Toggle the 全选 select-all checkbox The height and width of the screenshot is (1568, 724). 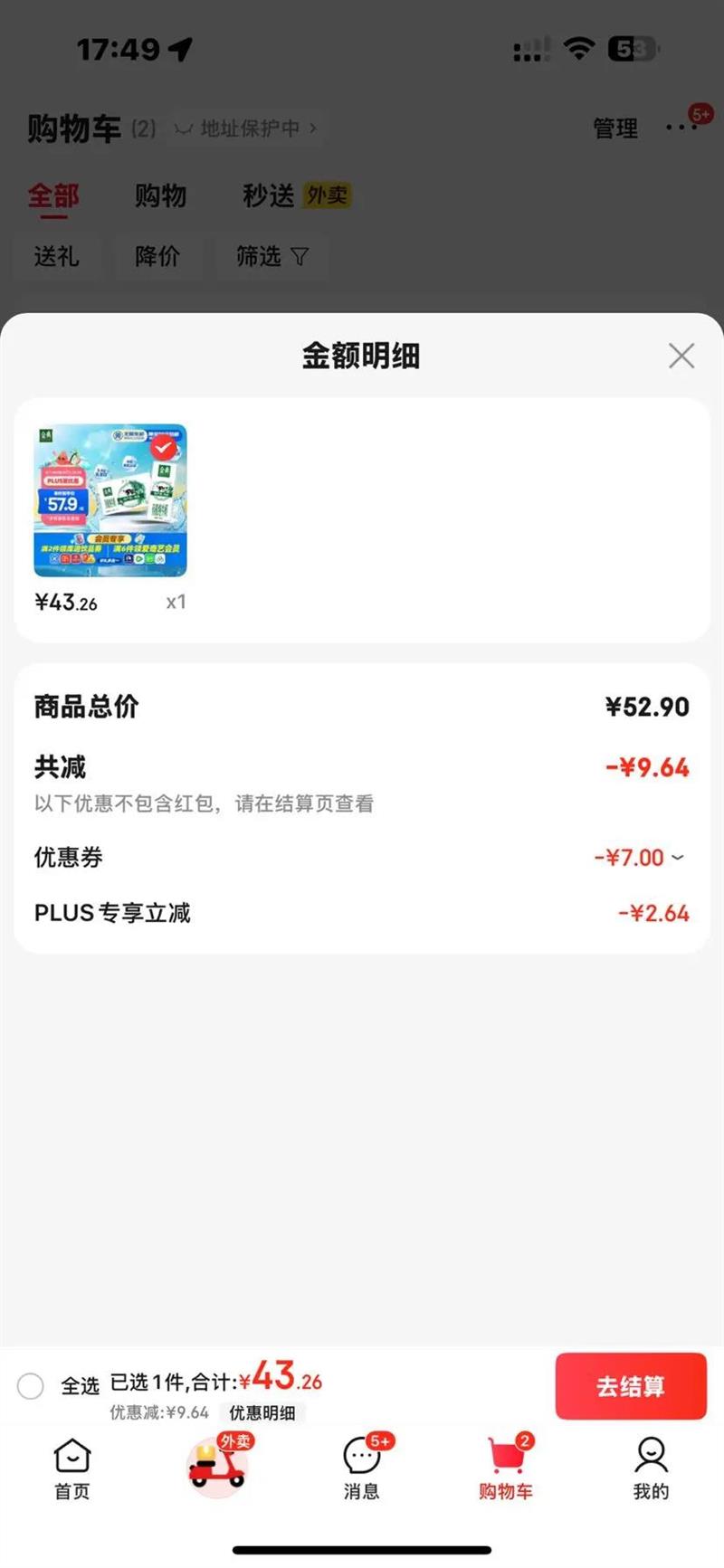(31, 1386)
